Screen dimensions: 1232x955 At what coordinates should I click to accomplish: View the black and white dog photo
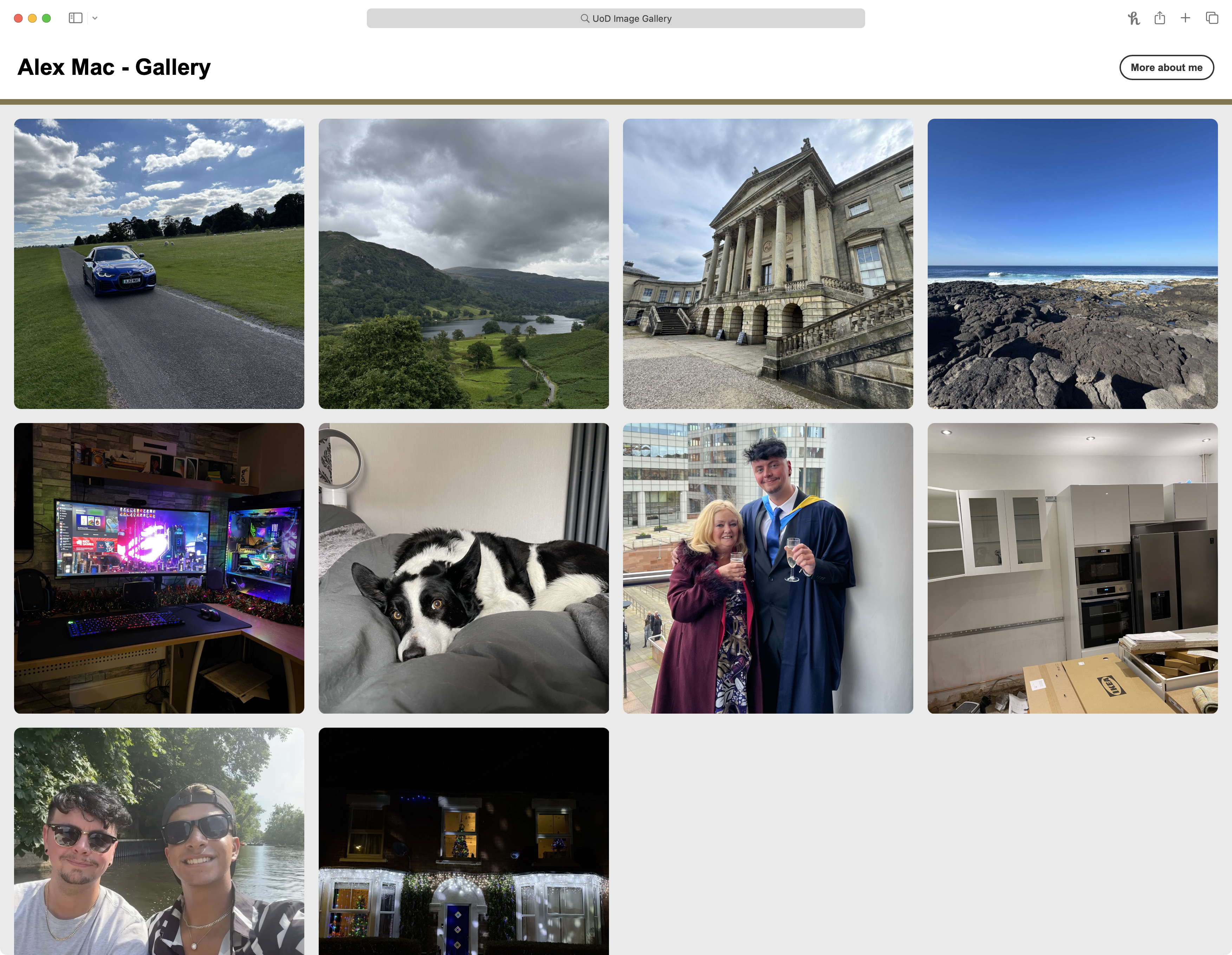464,568
